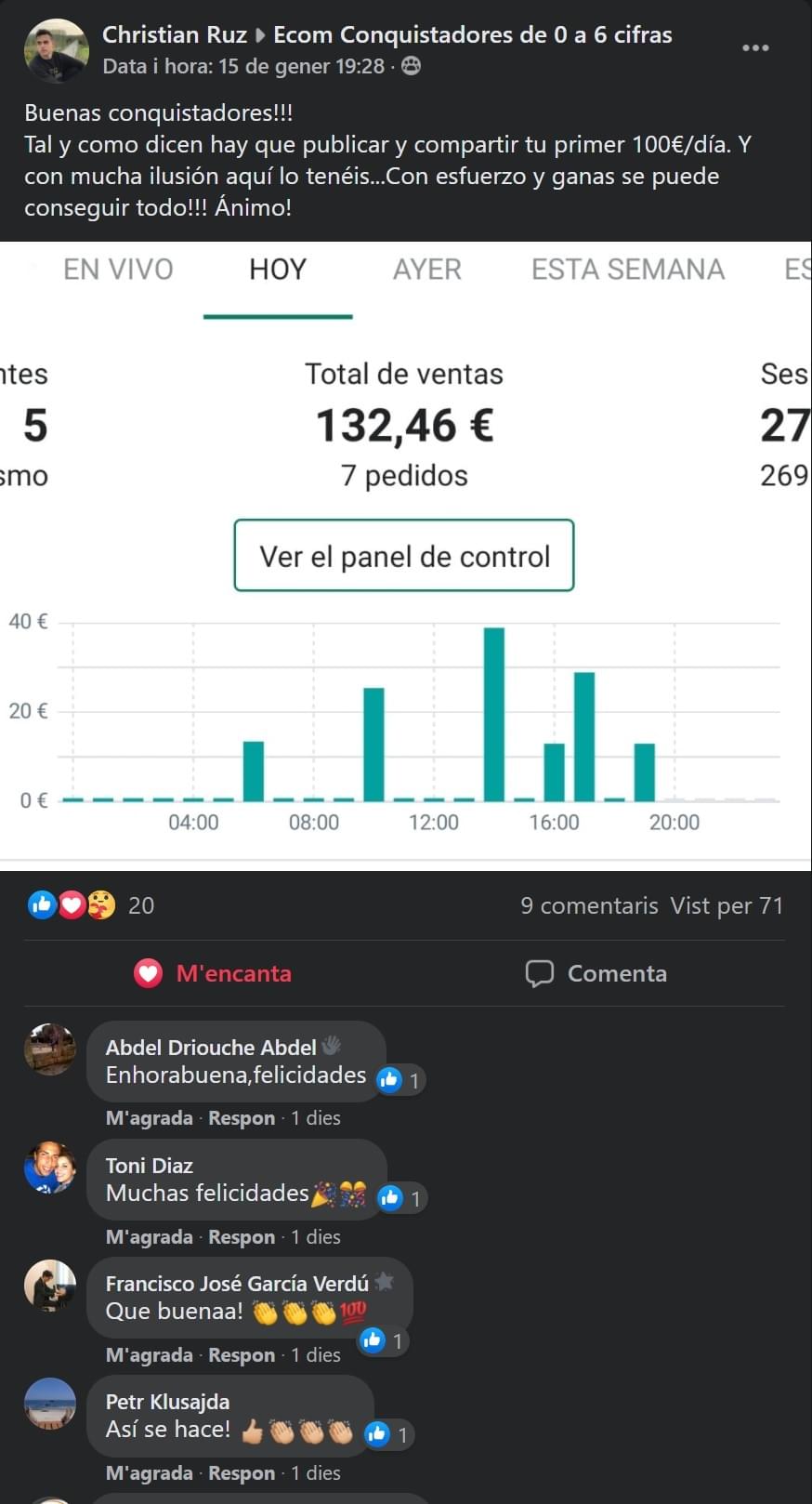Tap Comenta to write a comment

(x=596, y=973)
